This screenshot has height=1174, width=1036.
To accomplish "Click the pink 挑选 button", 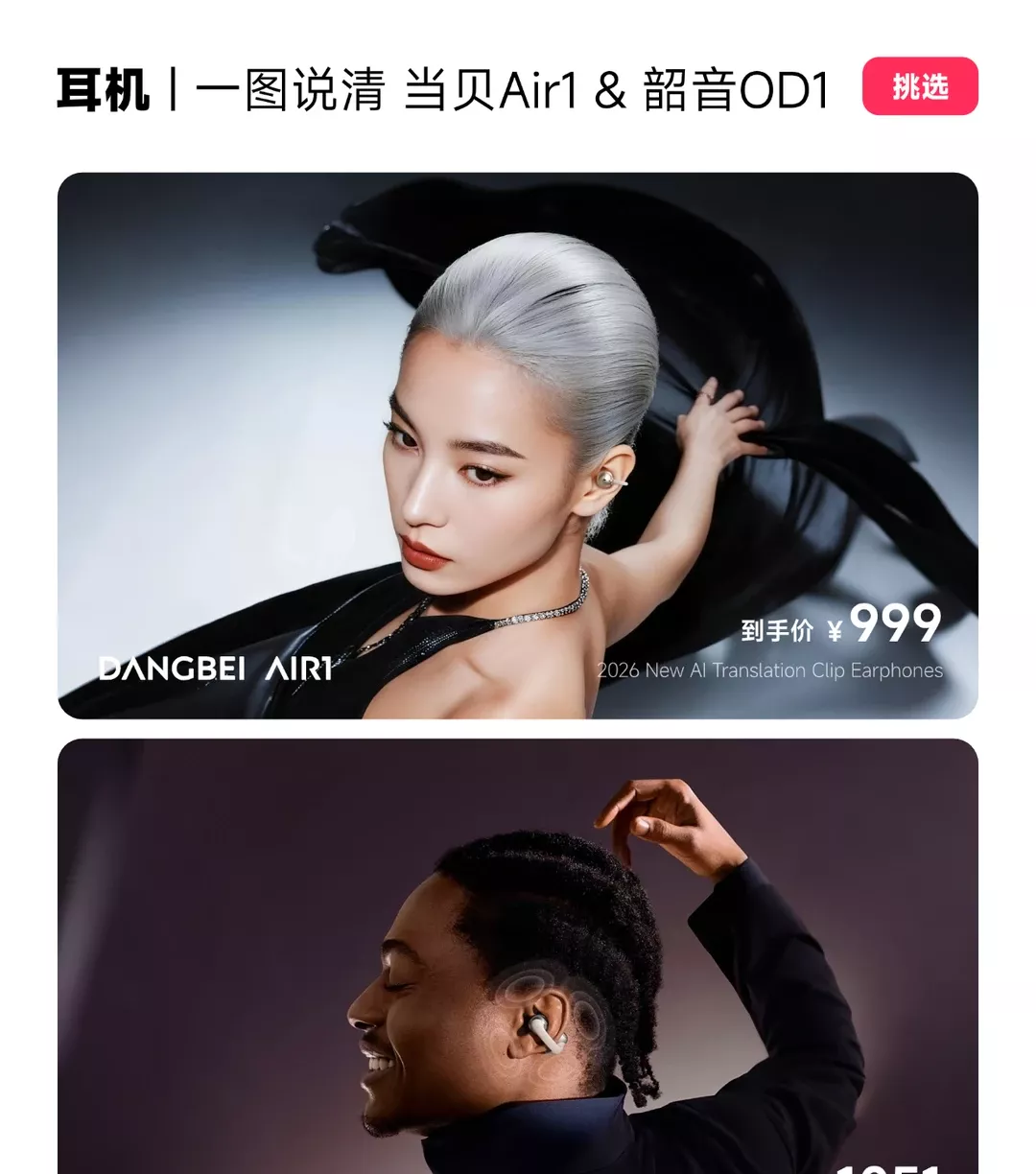I will [x=919, y=87].
